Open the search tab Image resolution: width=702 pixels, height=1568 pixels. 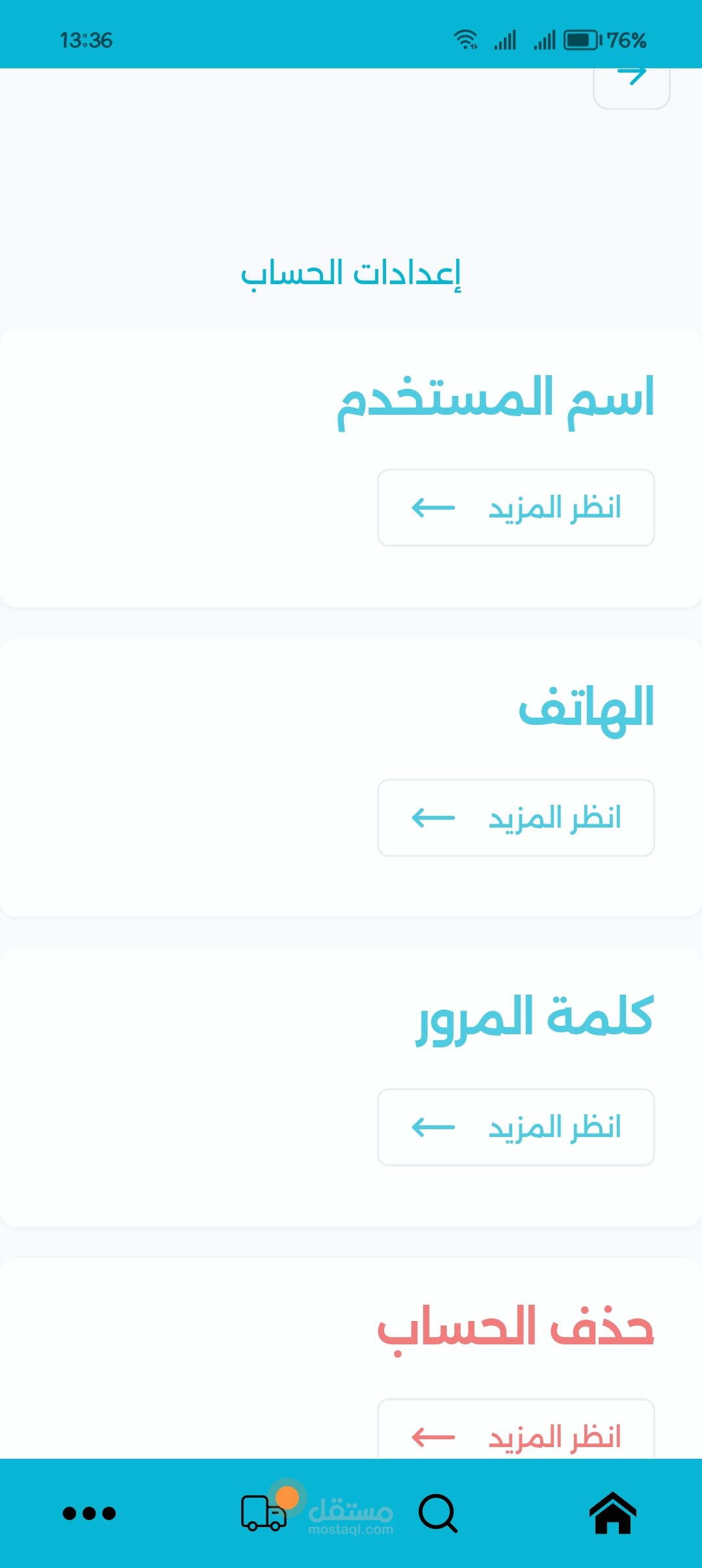(x=437, y=1513)
